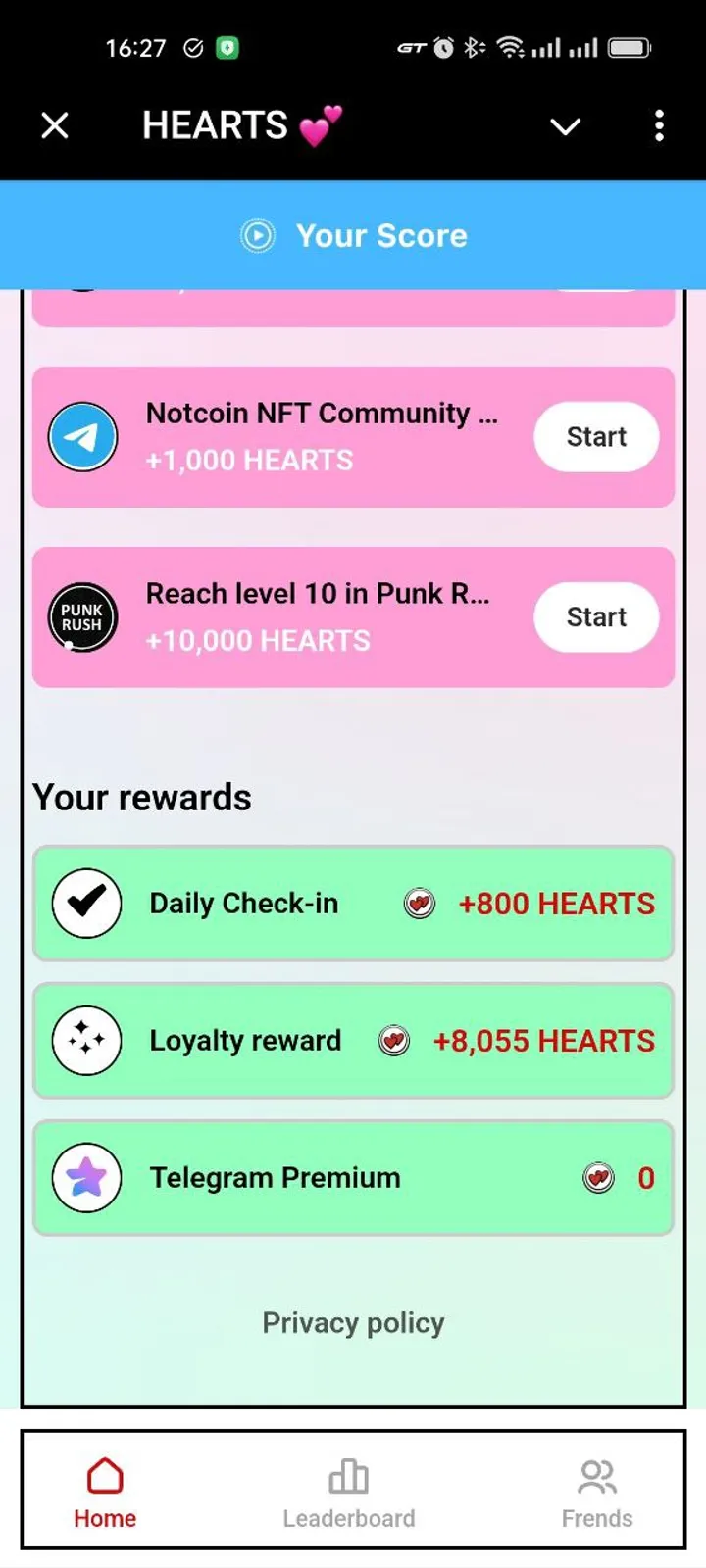This screenshot has width=706, height=1568.
Task: Tap the Telegram Premium star icon
Action: (x=86, y=1177)
